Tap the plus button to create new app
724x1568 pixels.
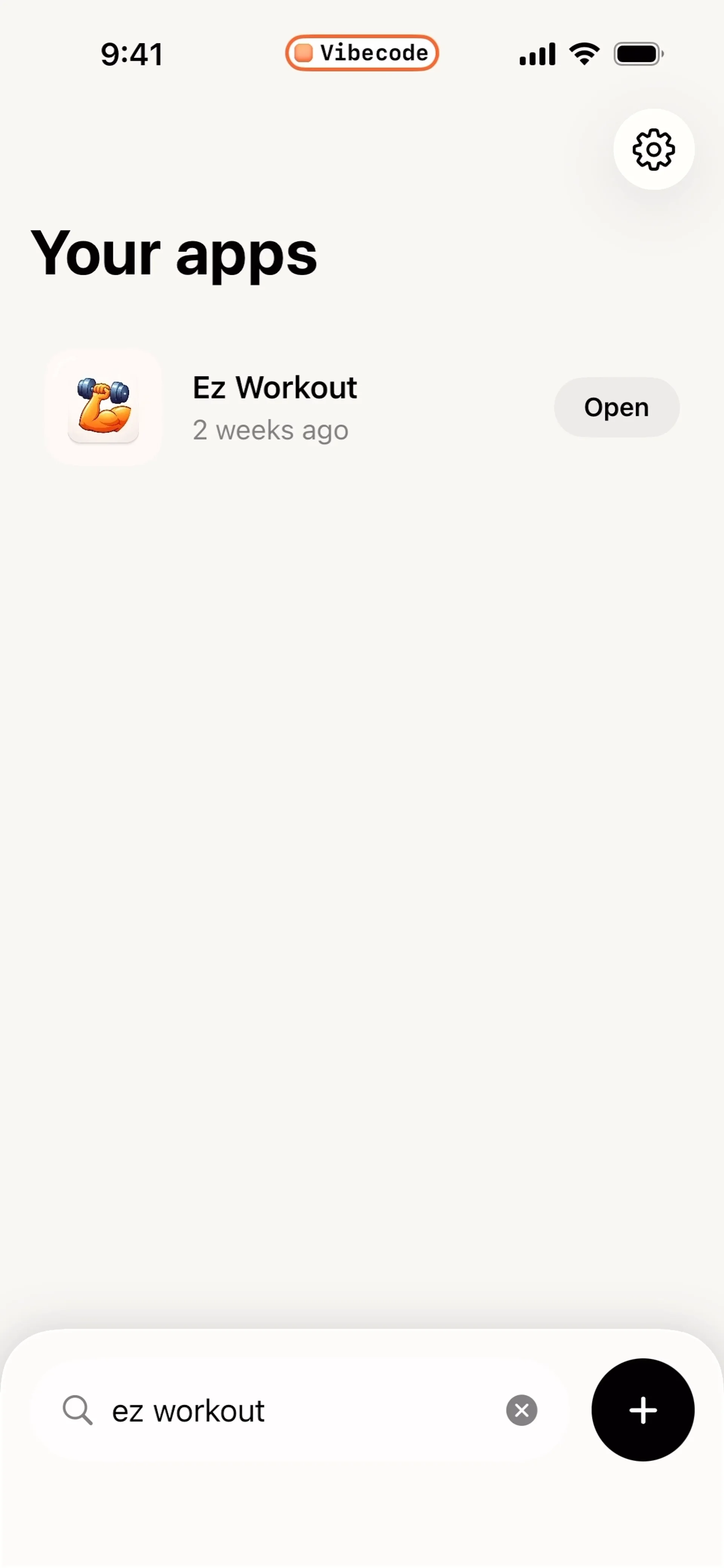(643, 1411)
